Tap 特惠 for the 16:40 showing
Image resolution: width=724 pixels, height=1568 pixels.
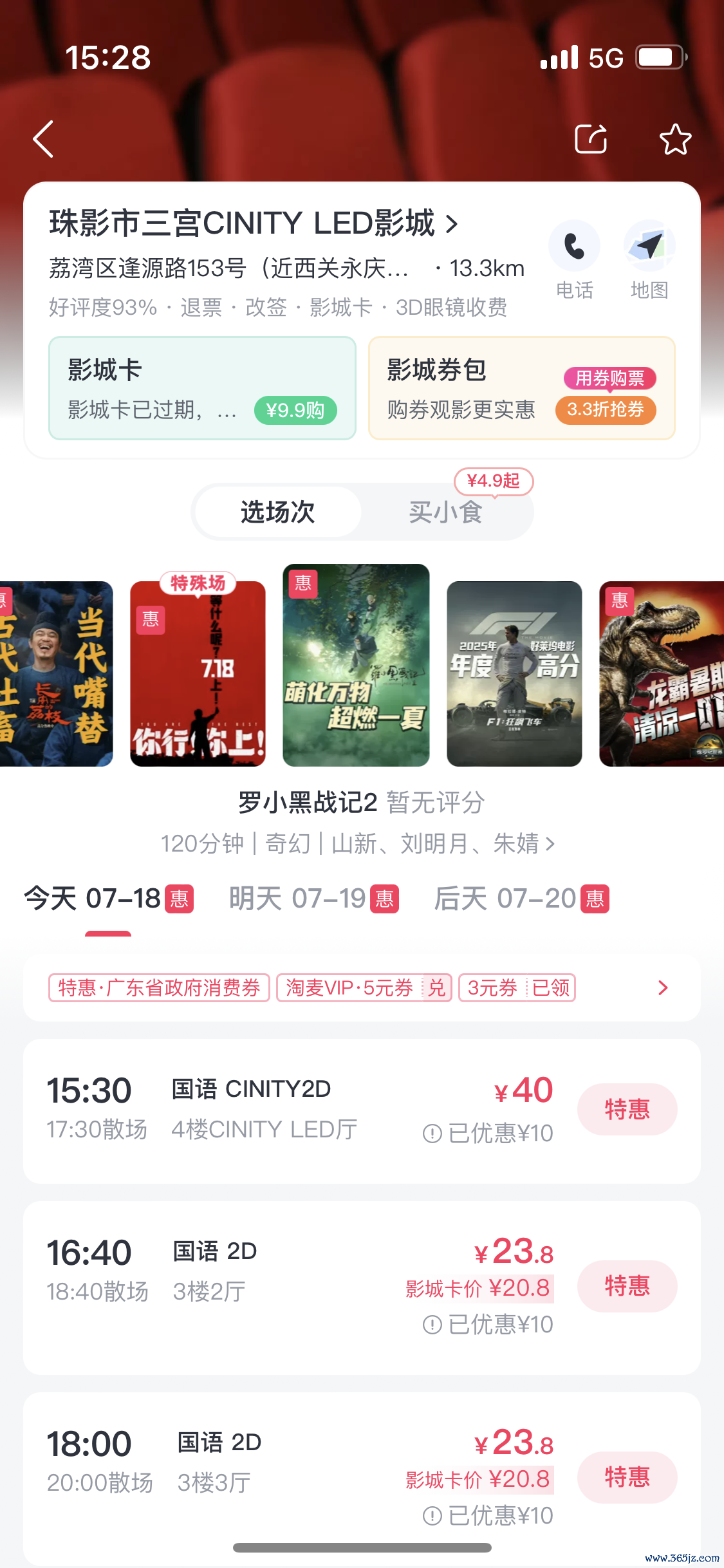click(627, 1285)
